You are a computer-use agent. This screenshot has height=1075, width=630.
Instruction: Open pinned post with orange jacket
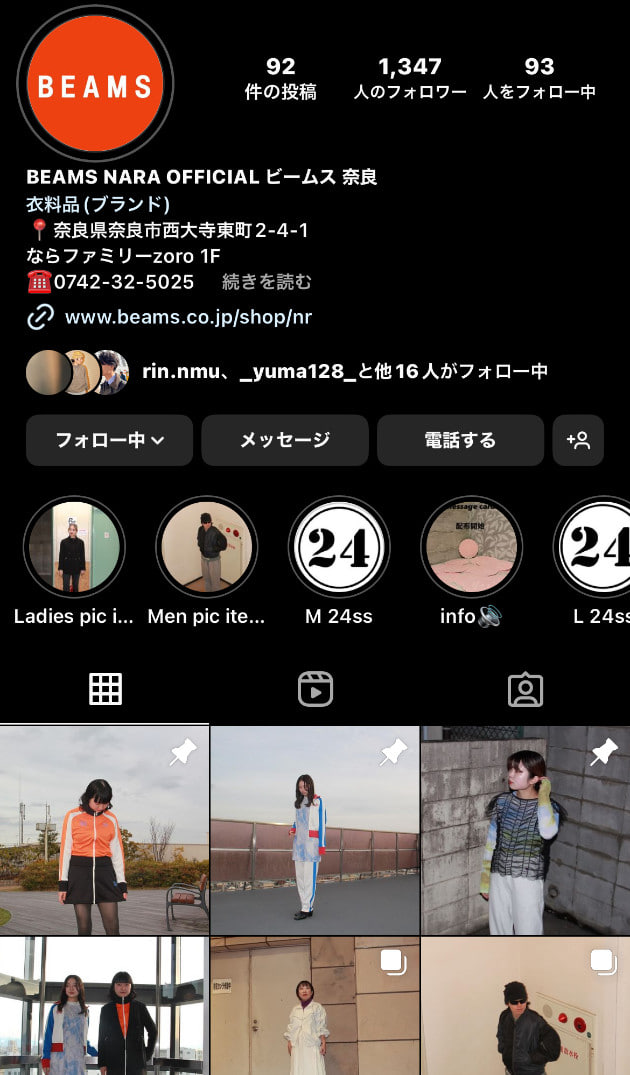(x=104, y=830)
